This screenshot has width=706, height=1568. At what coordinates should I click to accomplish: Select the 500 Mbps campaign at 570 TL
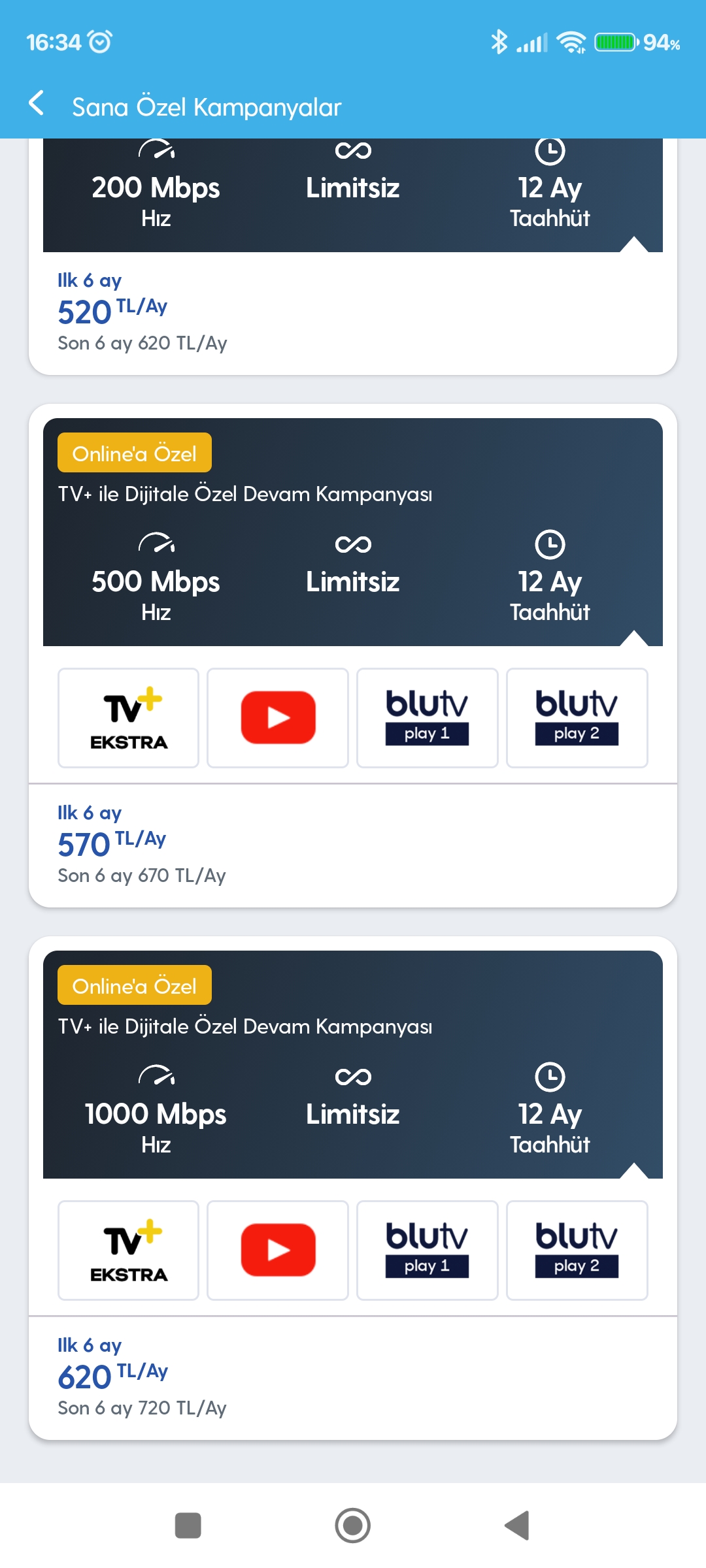pos(353,655)
